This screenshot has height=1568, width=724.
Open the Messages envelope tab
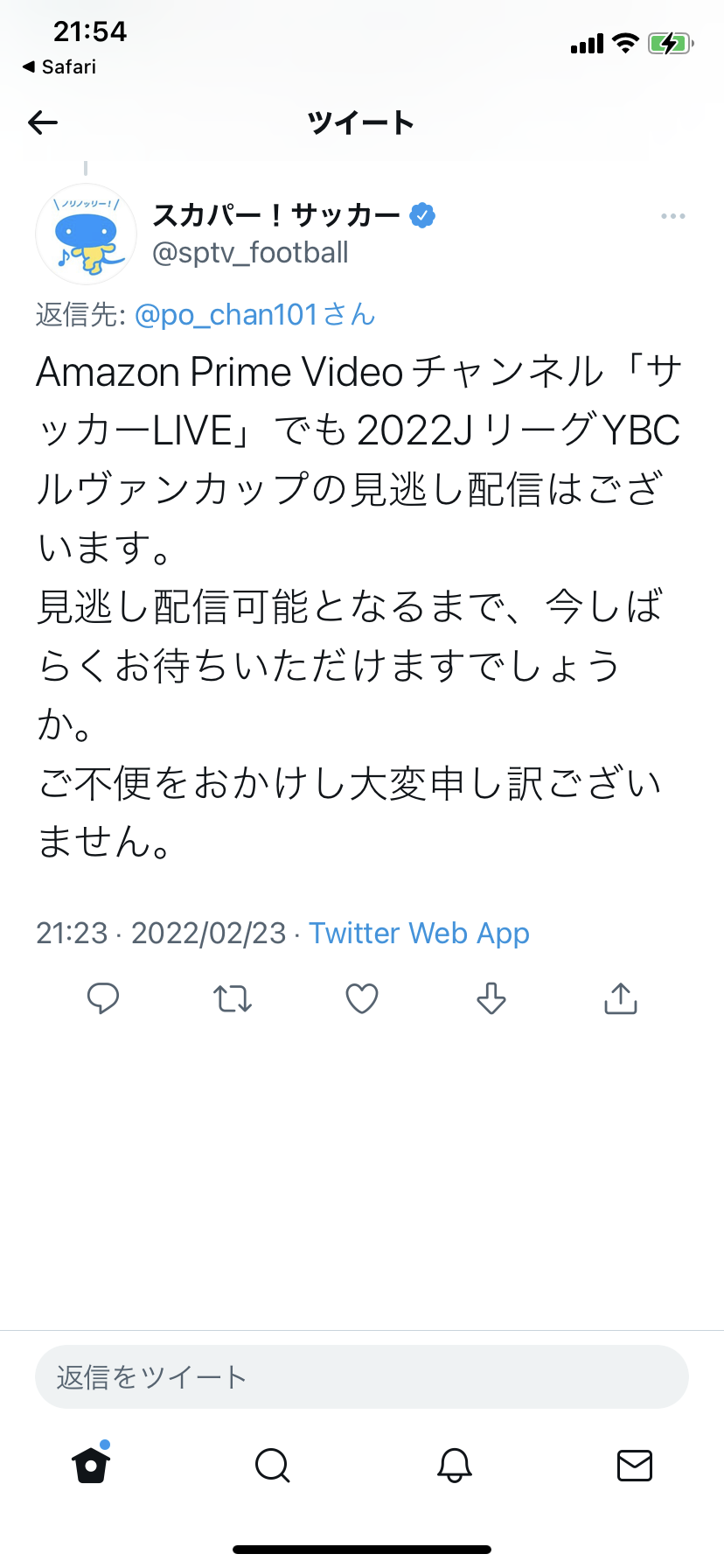[635, 1465]
